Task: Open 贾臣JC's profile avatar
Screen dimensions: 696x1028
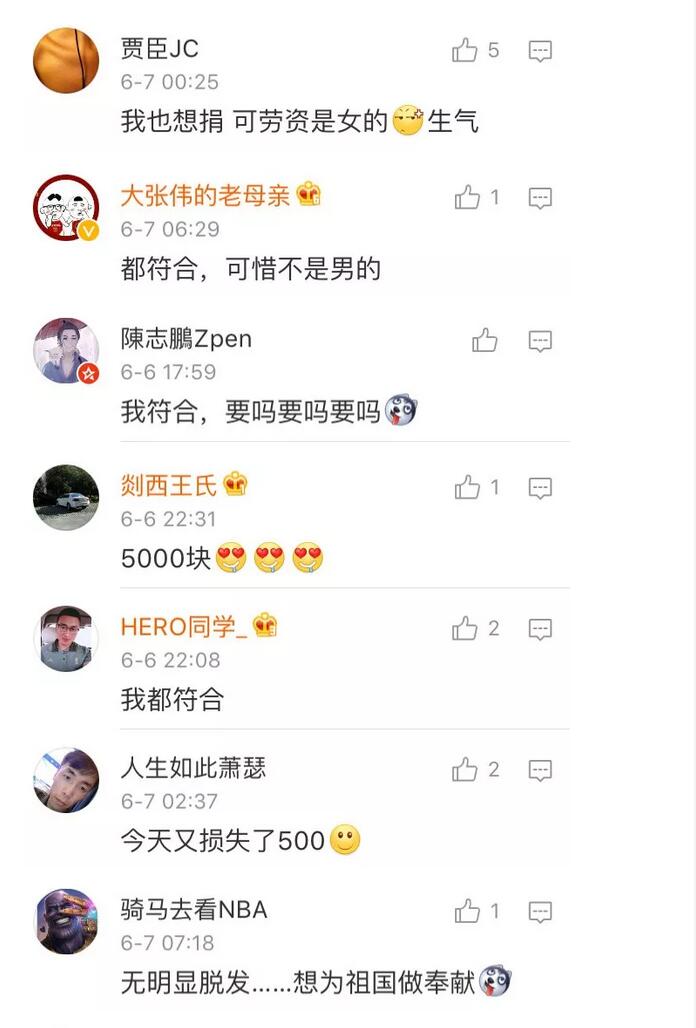Action: [x=66, y=60]
